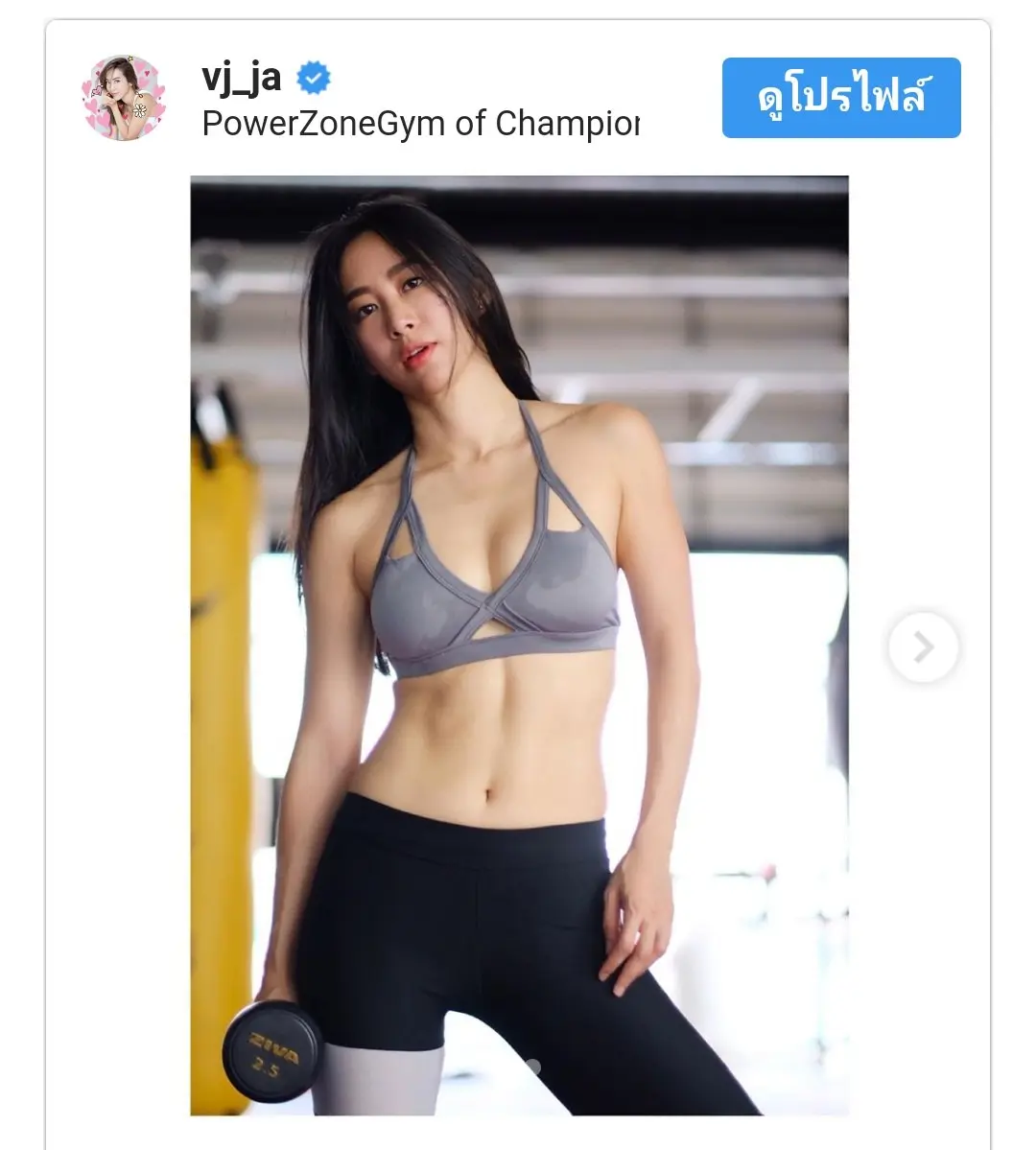Open the PowerZoneGym of Champion location
The width and height of the screenshot is (1036, 1150).
[419, 124]
